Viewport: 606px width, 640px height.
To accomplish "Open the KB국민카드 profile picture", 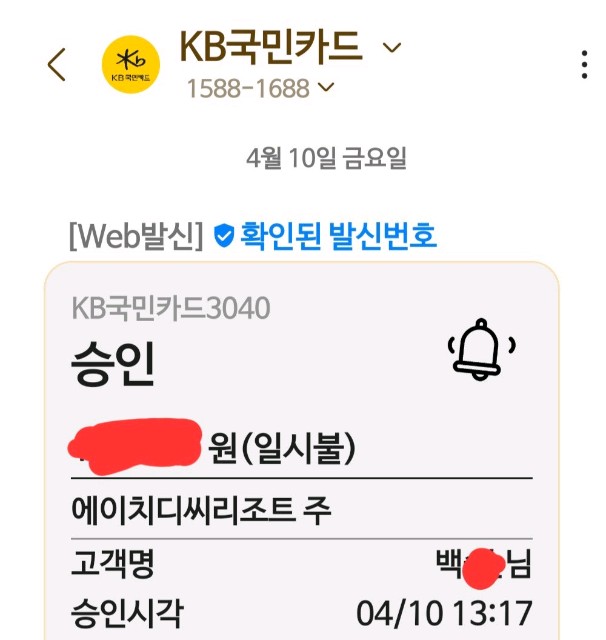I will tap(131, 64).
